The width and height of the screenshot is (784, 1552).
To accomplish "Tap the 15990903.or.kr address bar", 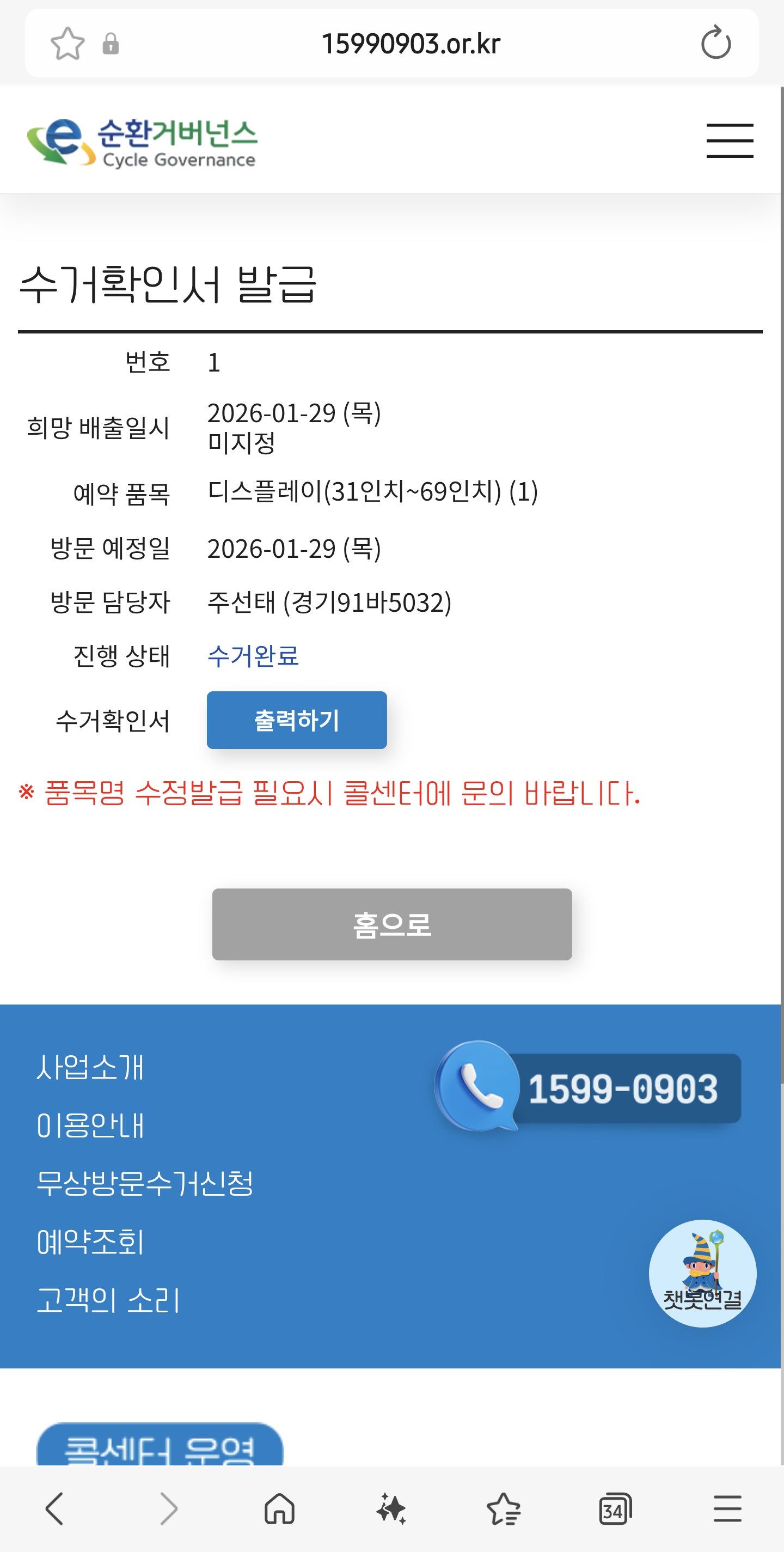I will click(411, 44).
